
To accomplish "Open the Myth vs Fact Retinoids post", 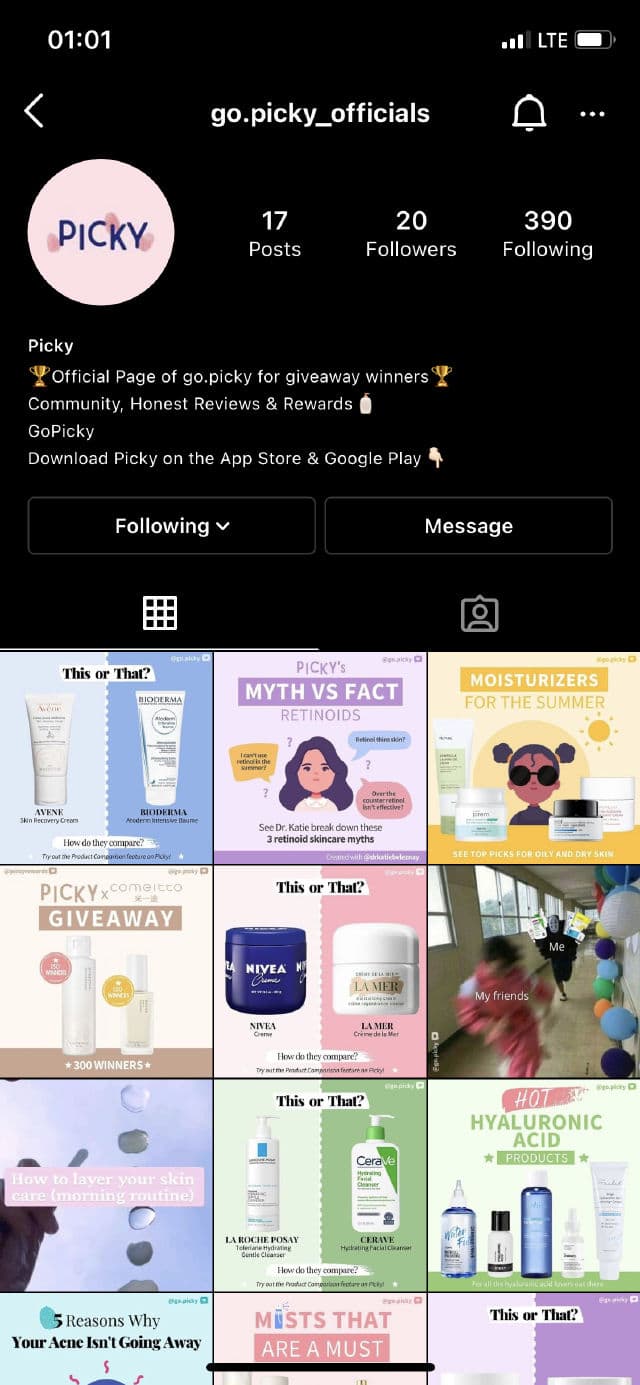I will (320, 758).
